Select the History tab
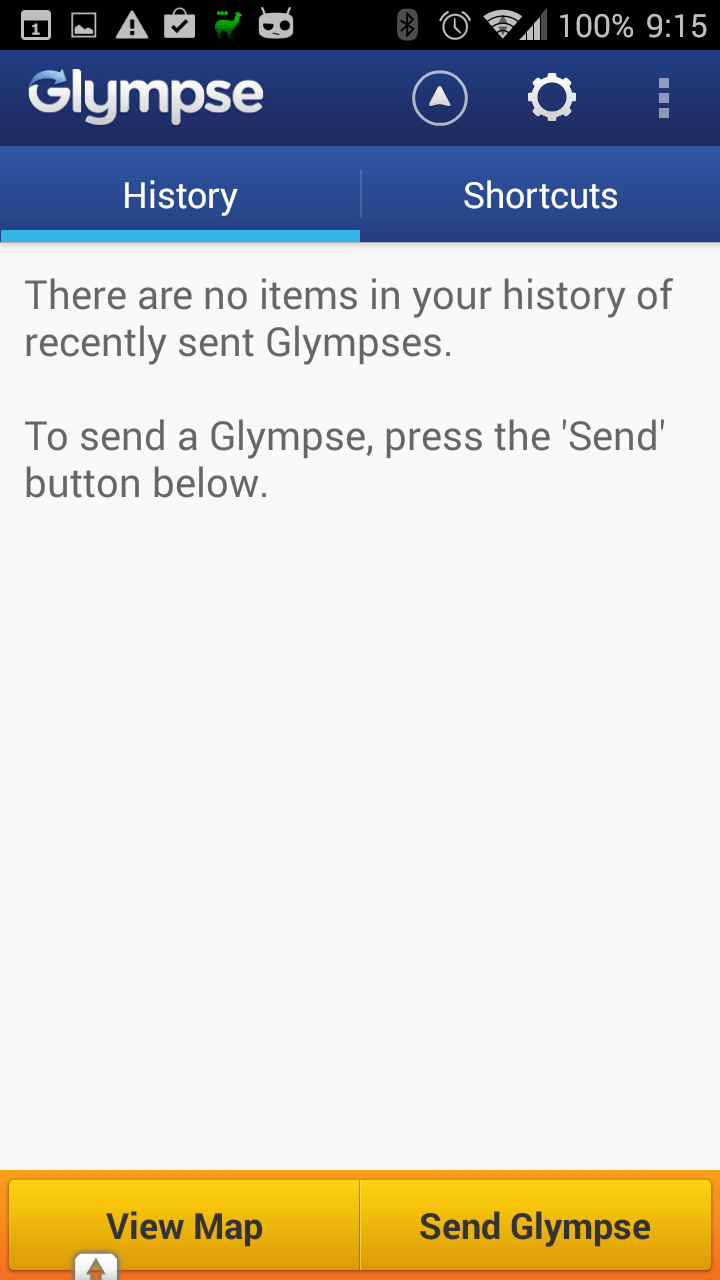 [x=180, y=195]
